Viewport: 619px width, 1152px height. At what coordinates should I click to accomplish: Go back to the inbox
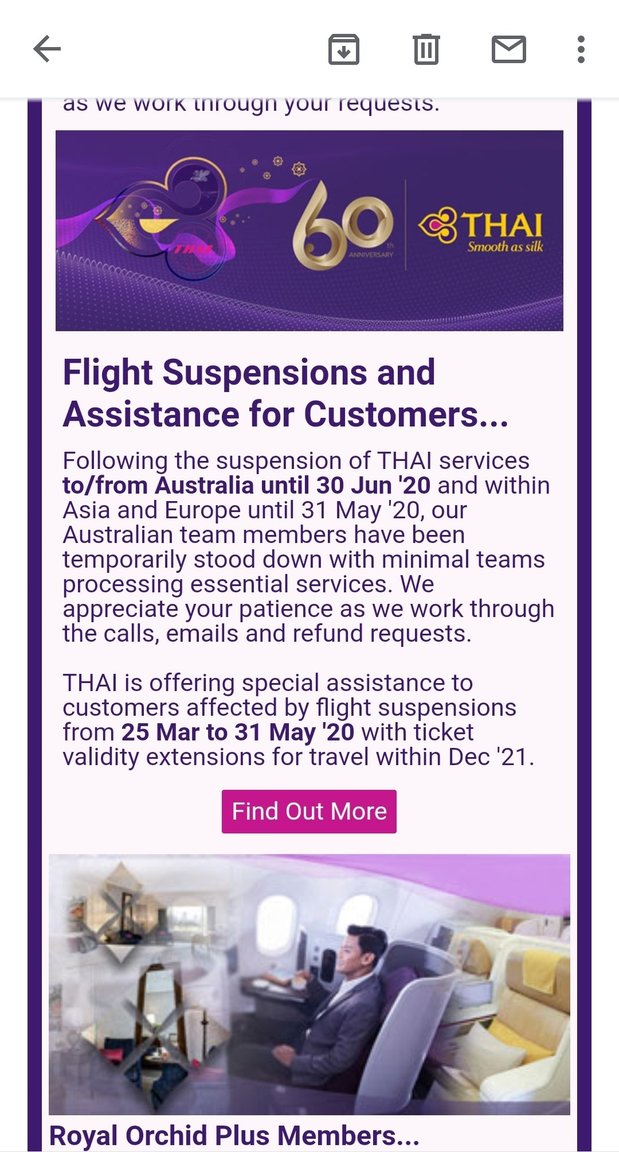point(47,49)
